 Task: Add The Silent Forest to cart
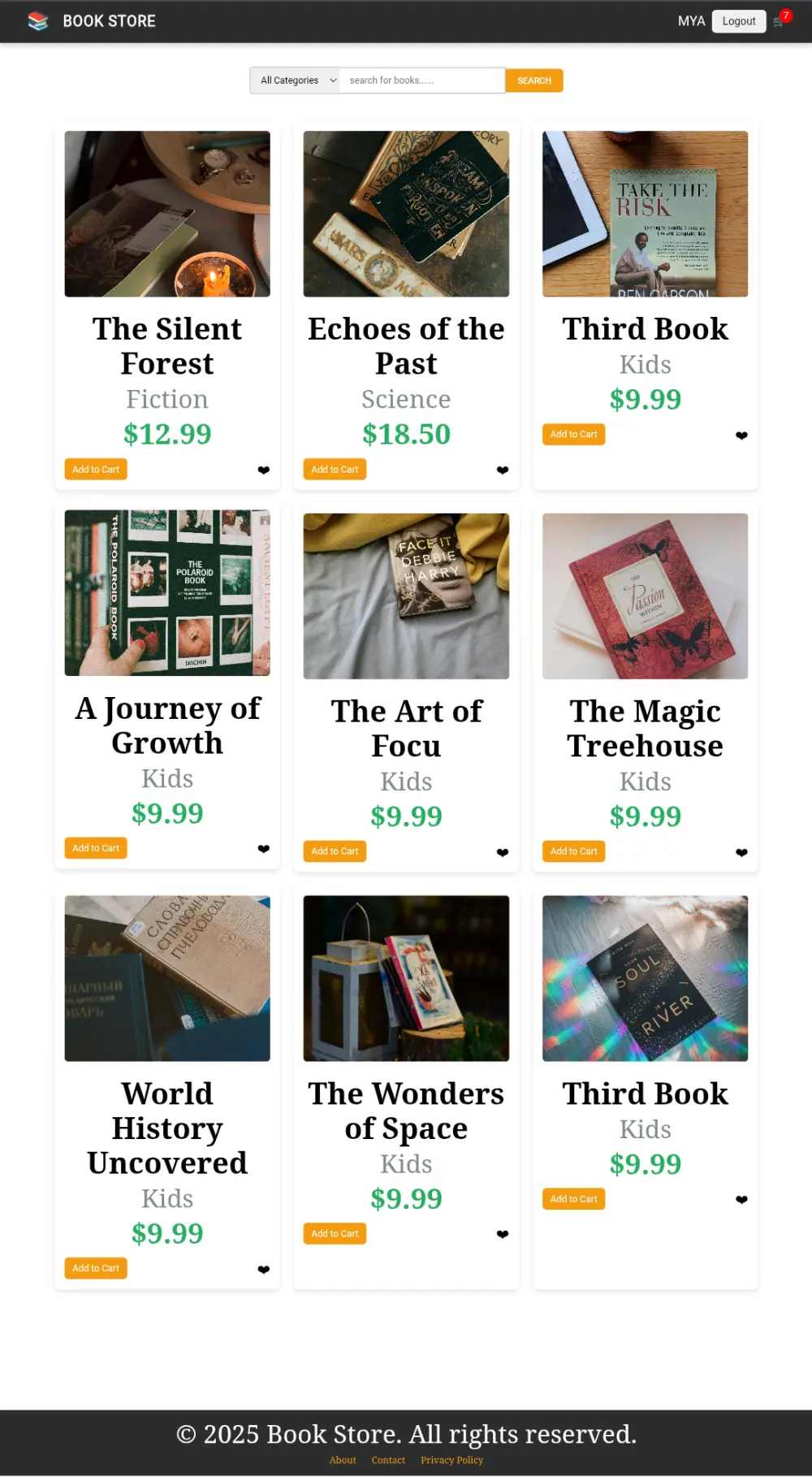pos(96,470)
